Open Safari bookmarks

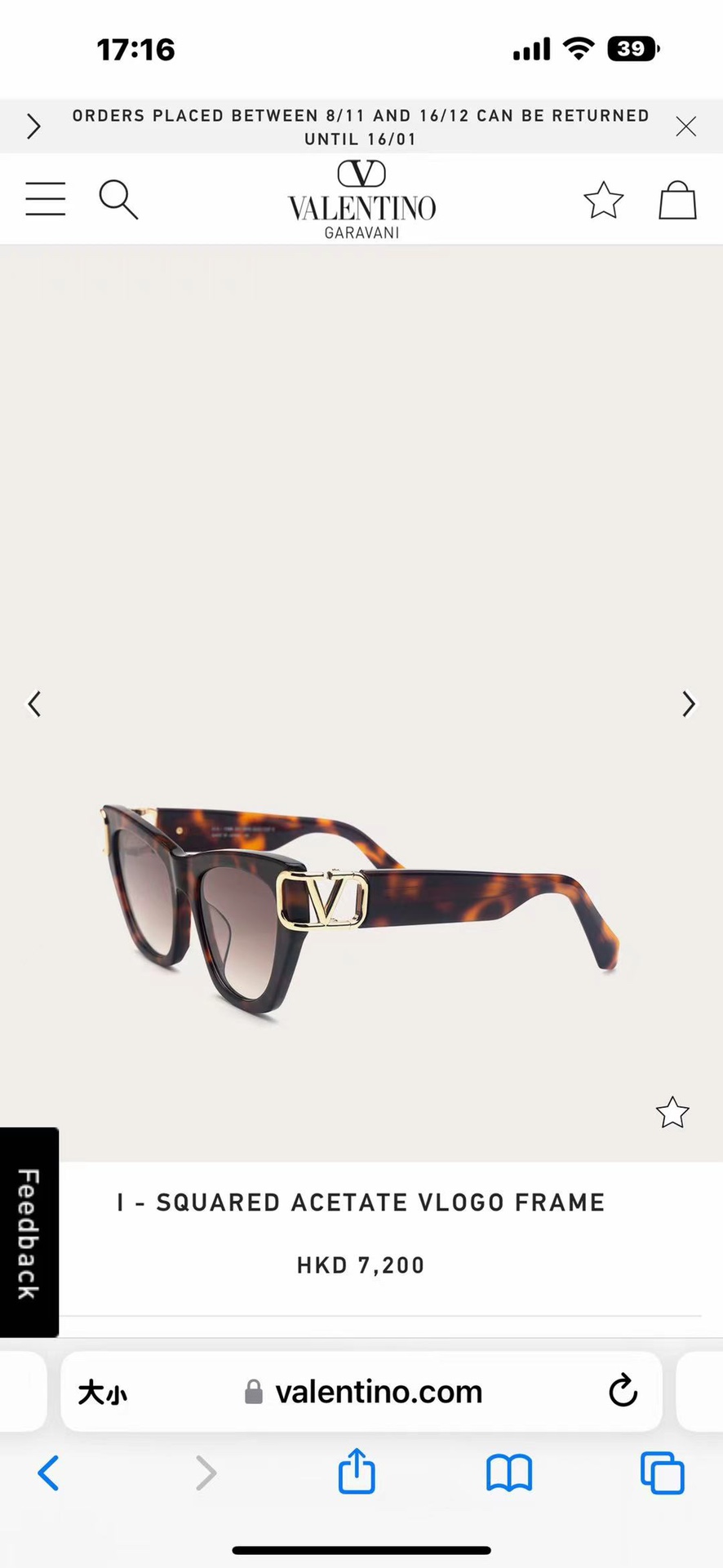pos(508,1473)
